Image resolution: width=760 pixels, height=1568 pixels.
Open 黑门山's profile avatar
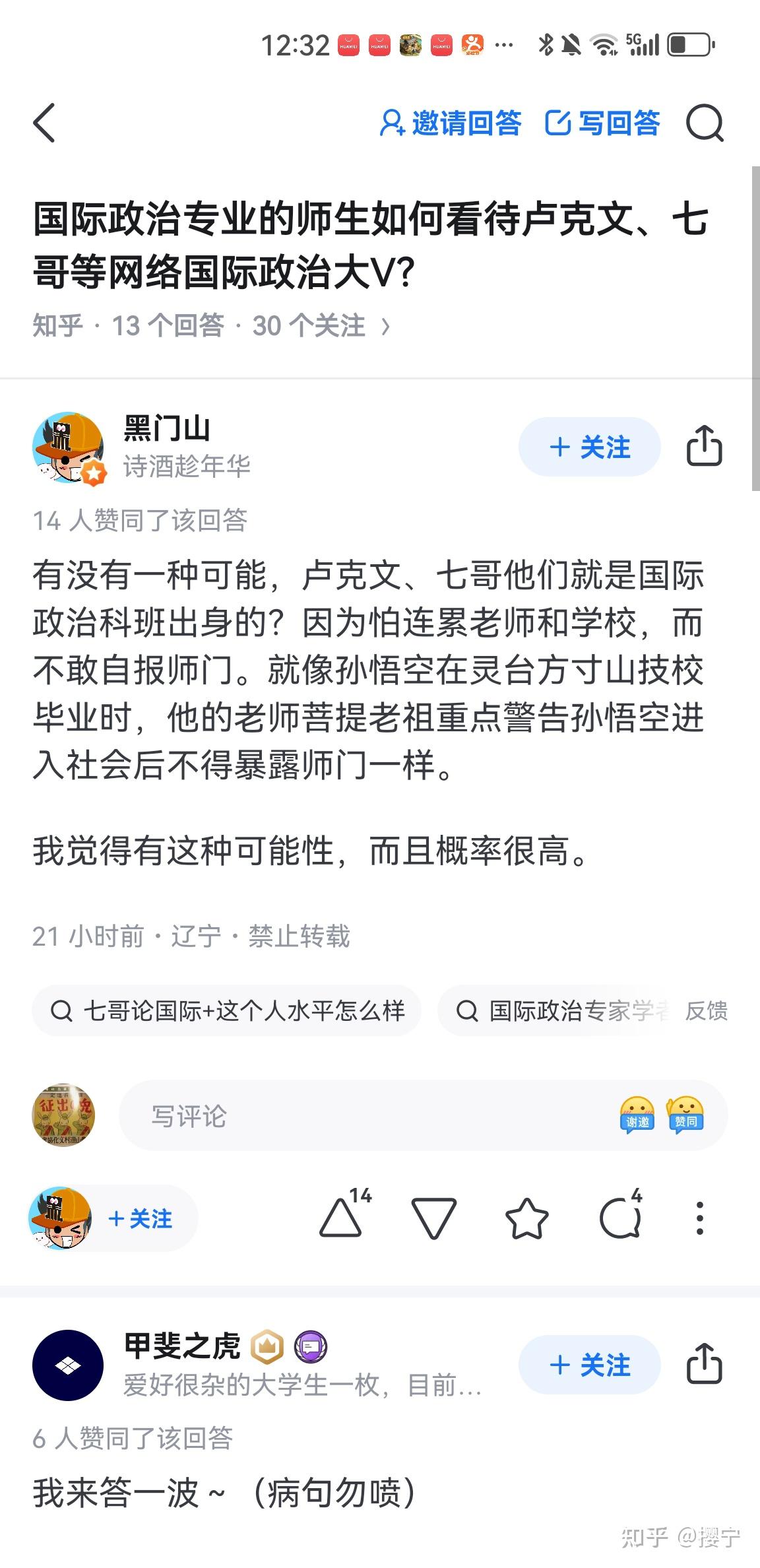[x=69, y=449]
